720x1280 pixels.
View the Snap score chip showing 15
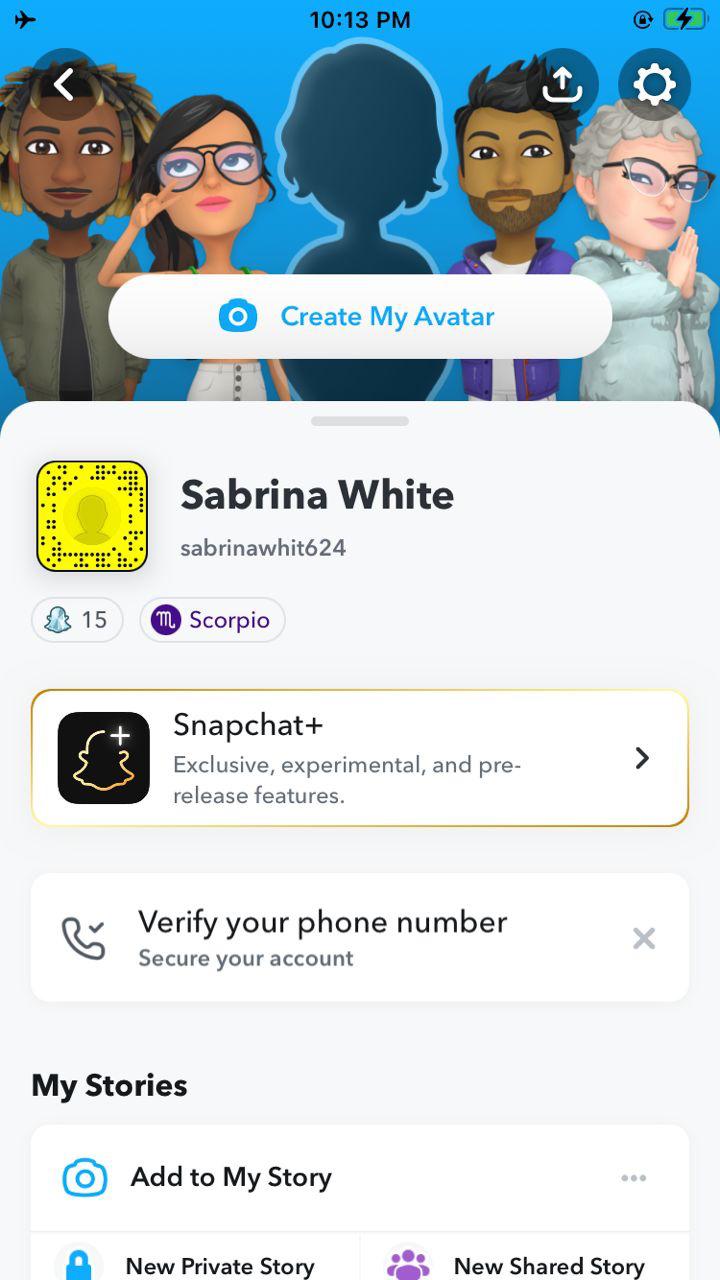[77, 620]
